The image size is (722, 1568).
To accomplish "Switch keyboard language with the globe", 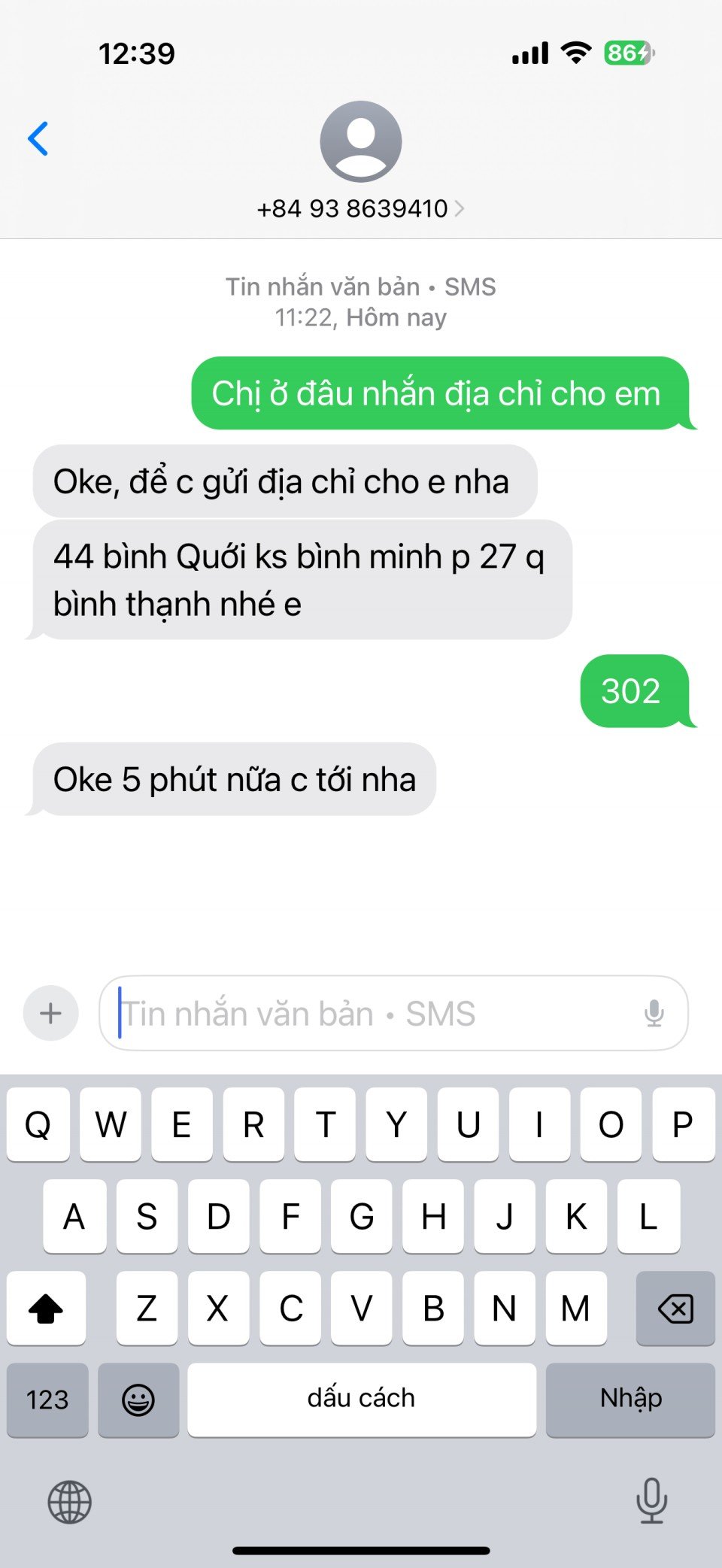I will coord(69,1502).
